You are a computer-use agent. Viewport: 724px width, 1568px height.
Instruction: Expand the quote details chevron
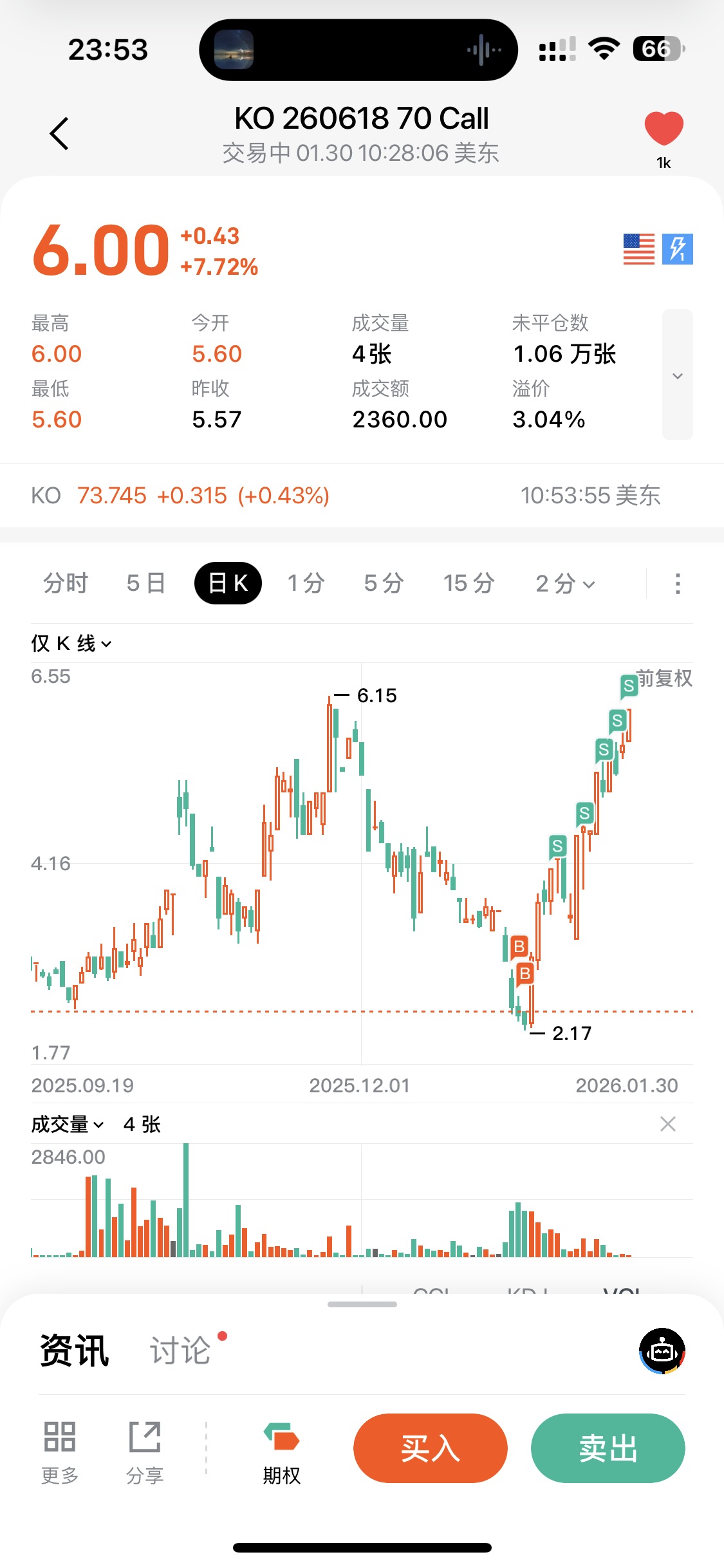(677, 375)
